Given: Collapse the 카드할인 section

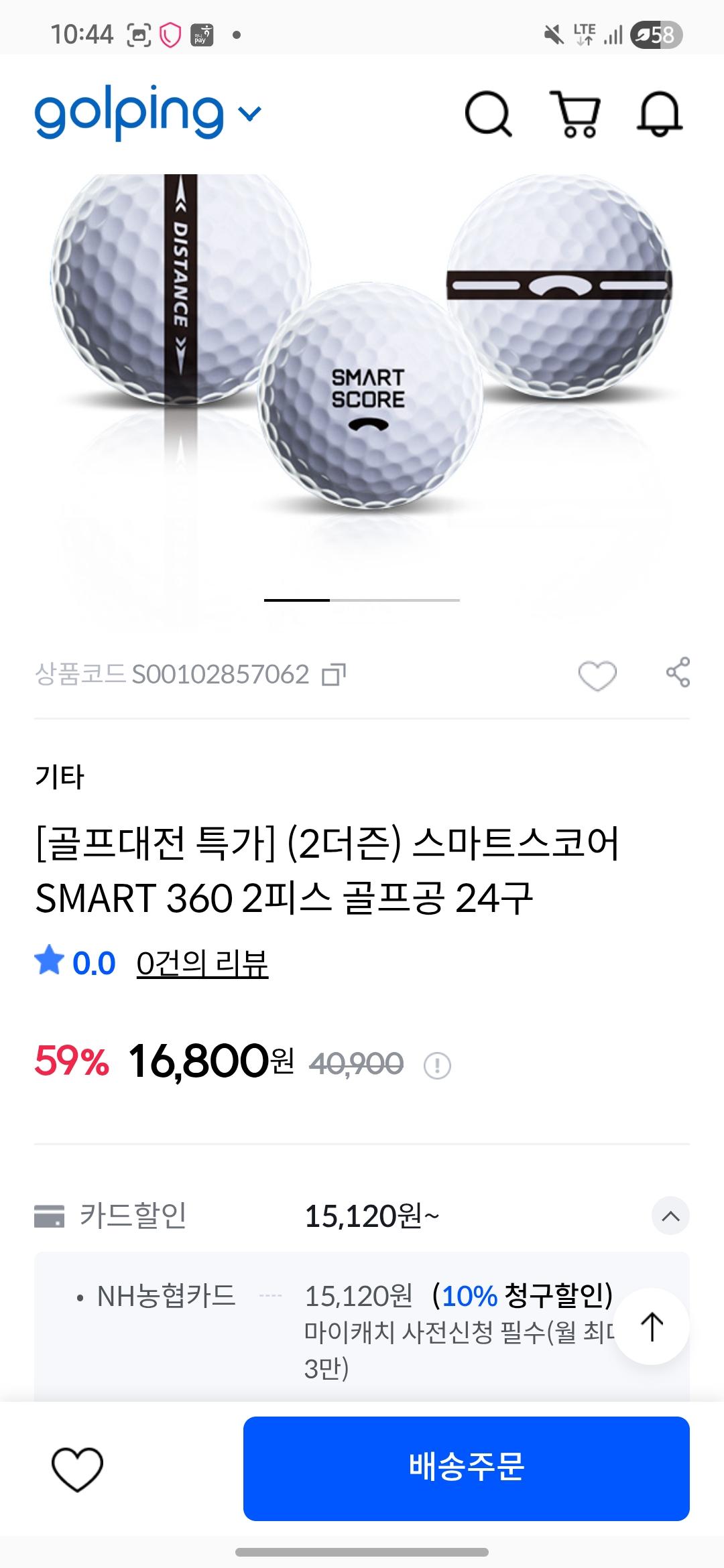Looking at the screenshot, I should (x=670, y=1216).
